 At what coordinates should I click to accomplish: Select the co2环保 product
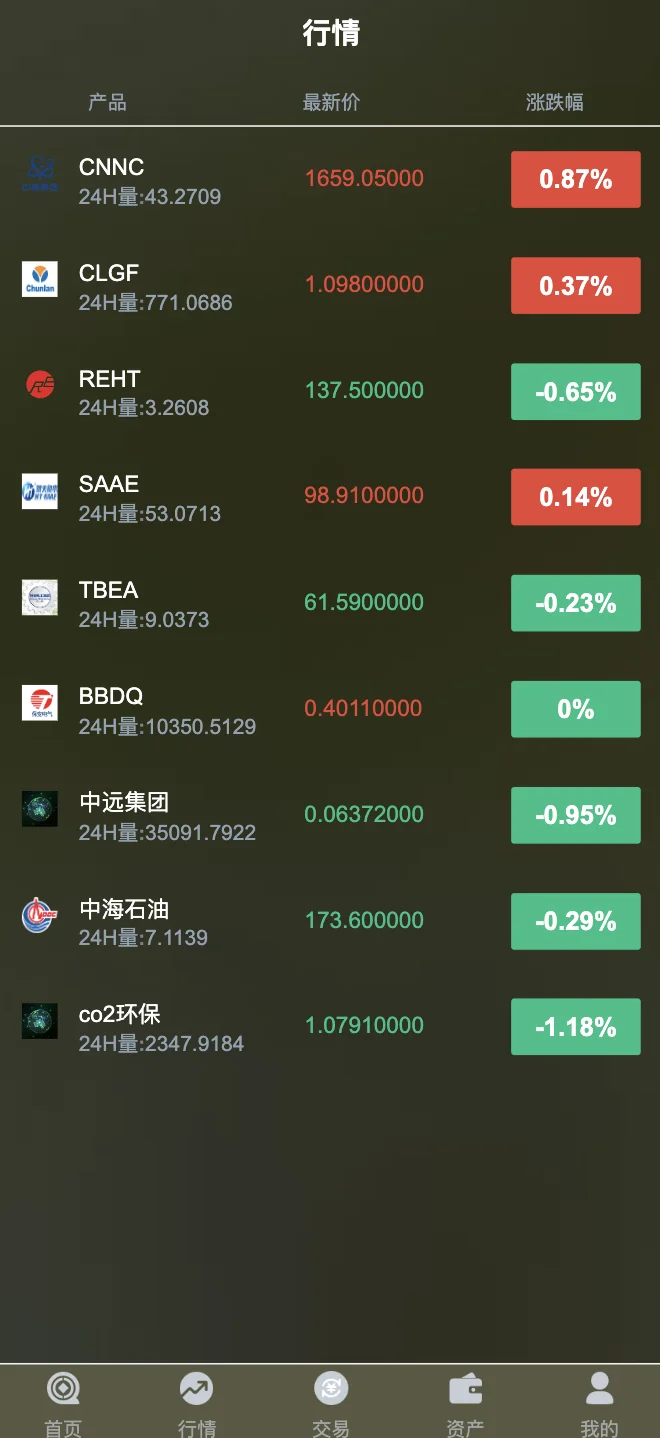(330, 1028)
